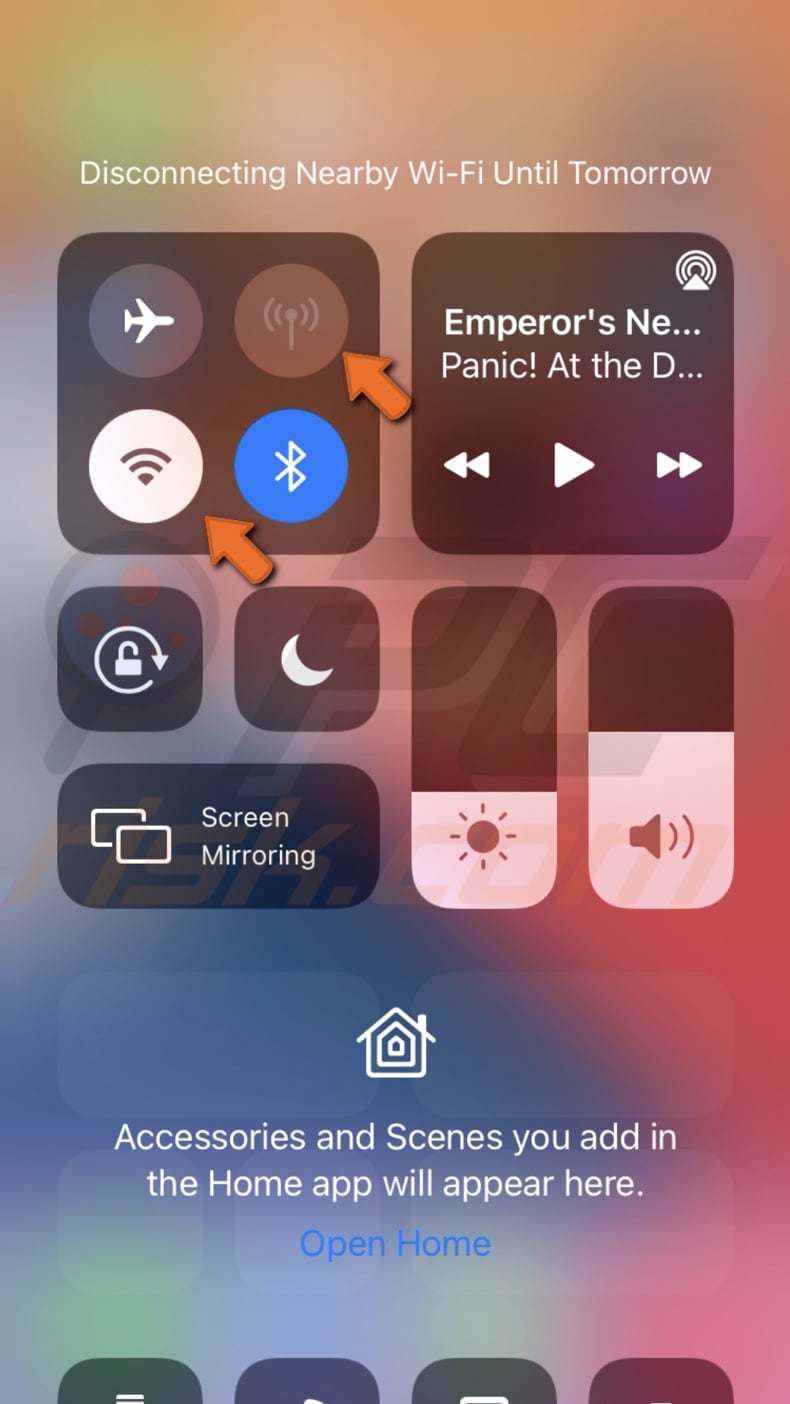Turn off Bluetooth
This screenshot has height=1404, width=790.
pos(291,466)
